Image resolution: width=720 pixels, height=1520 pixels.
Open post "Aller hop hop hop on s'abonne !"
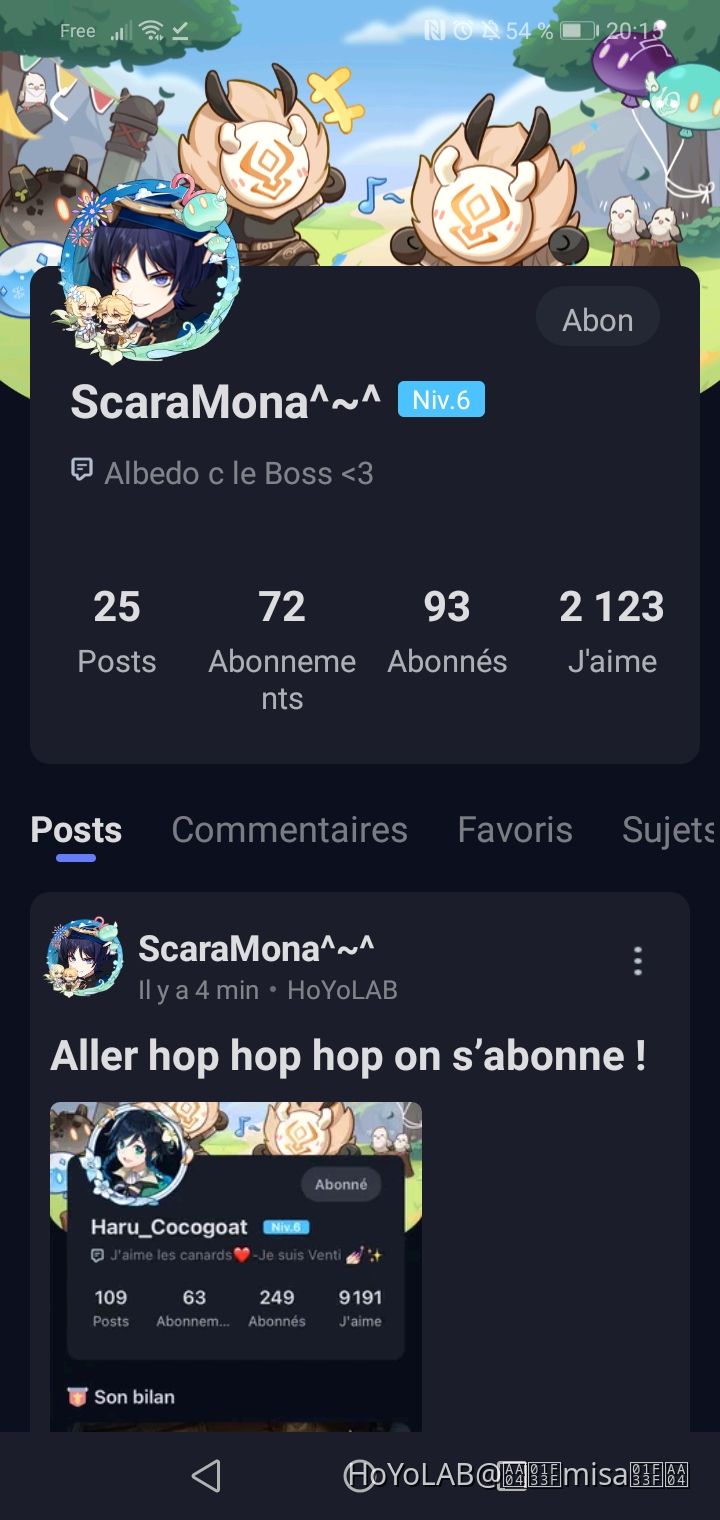348,1055
